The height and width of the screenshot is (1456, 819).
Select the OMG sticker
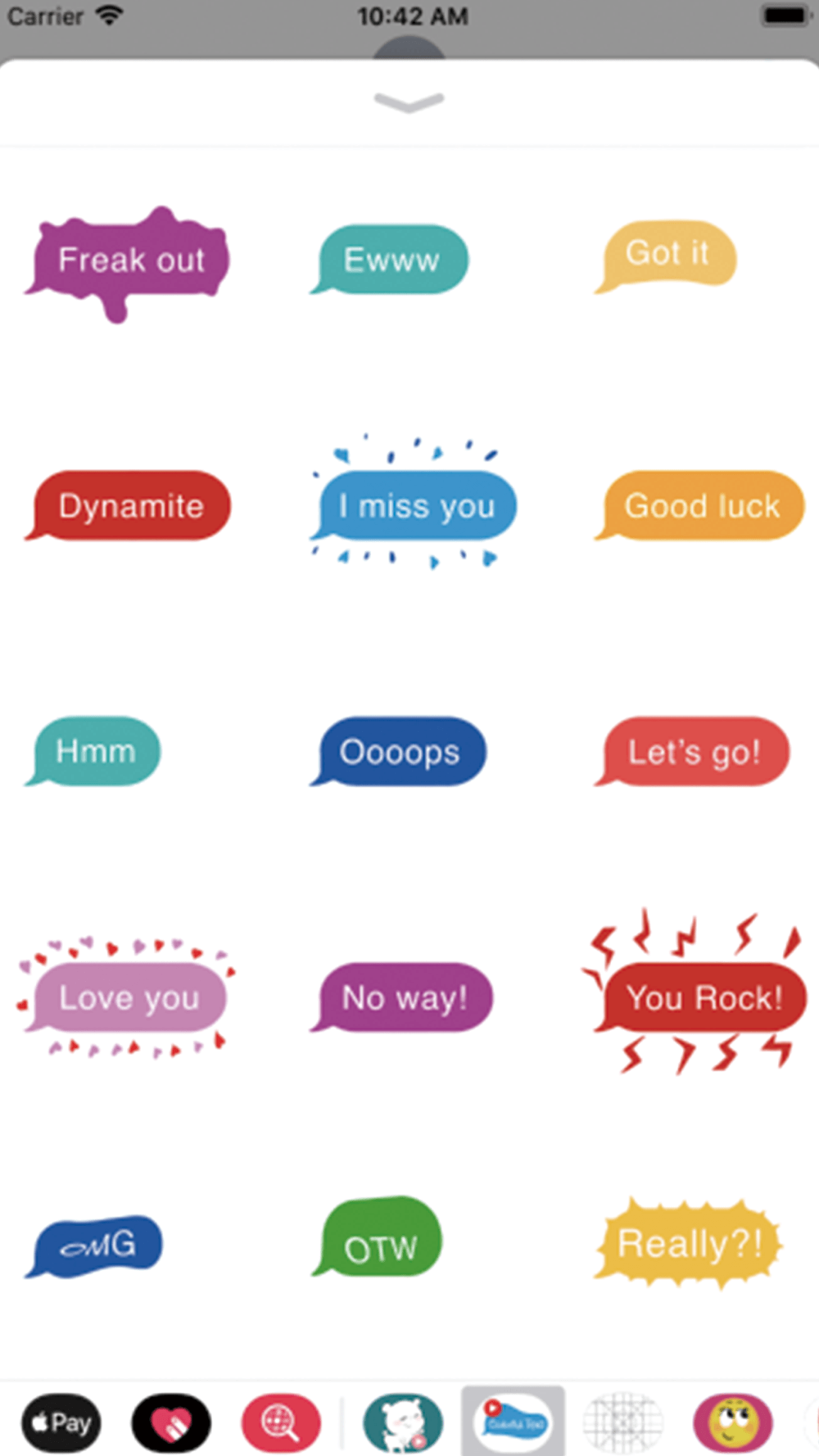(x=93, y=1246)
